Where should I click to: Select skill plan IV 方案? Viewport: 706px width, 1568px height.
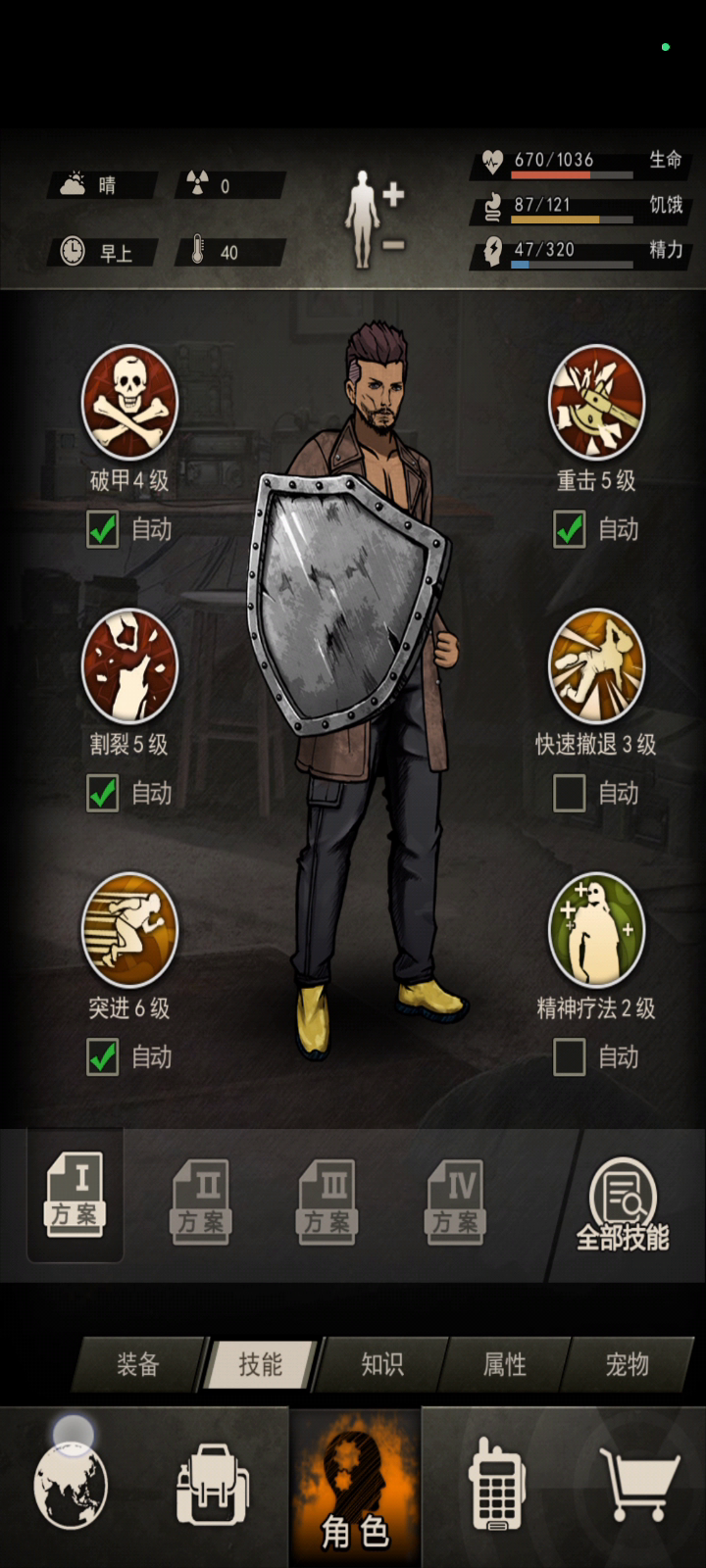coord(455,1200)
